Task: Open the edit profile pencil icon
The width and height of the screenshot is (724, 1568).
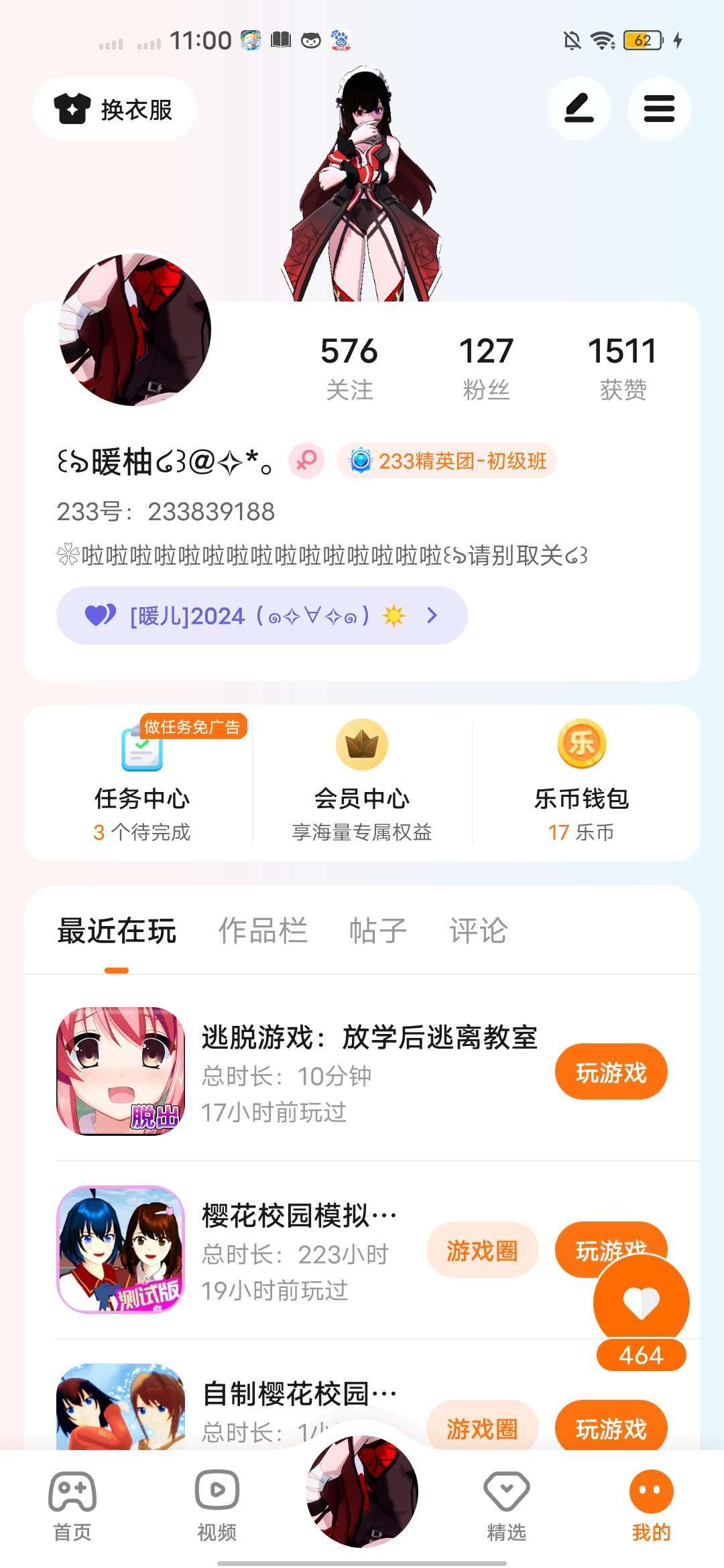Action: tap(579, 109)
